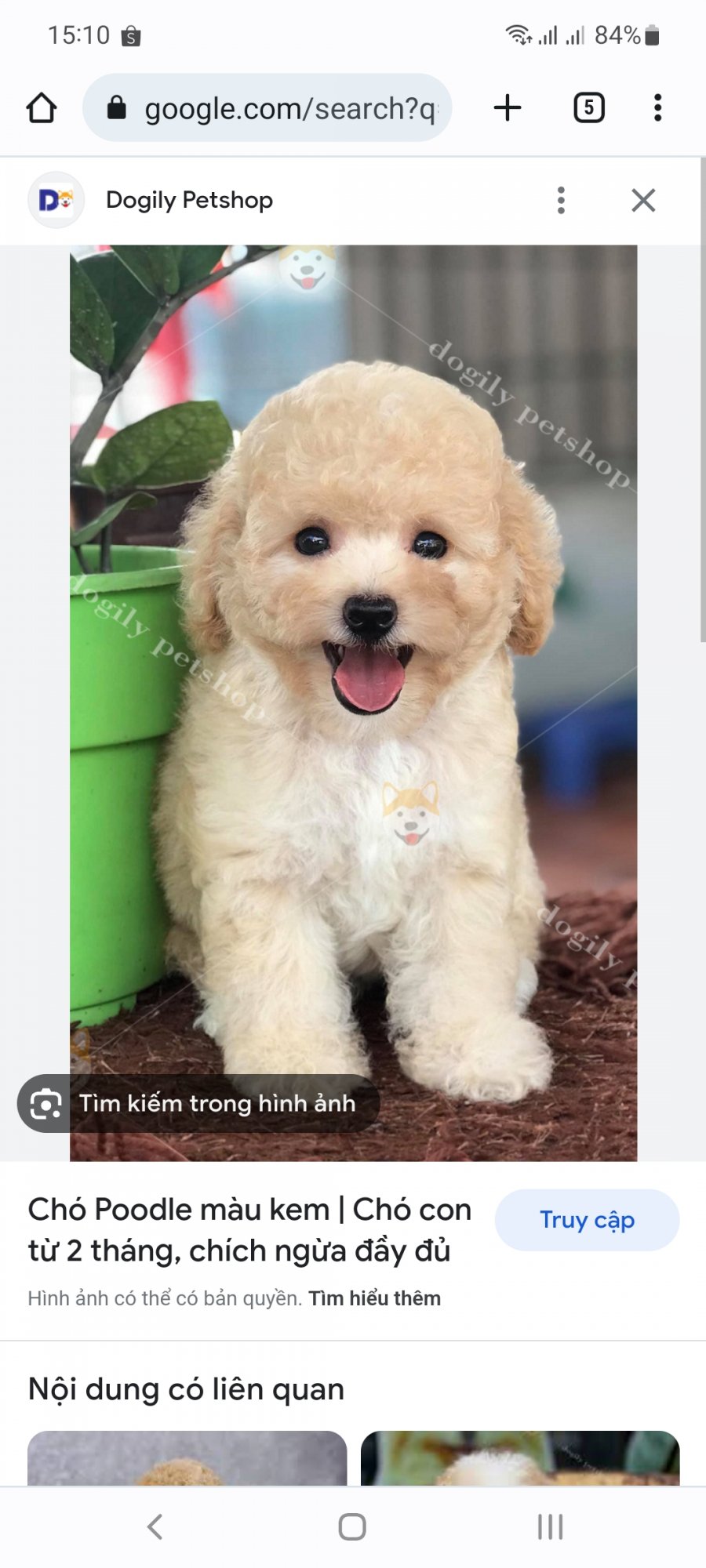Tap the Truy cập button

(x=587, y=1220)
